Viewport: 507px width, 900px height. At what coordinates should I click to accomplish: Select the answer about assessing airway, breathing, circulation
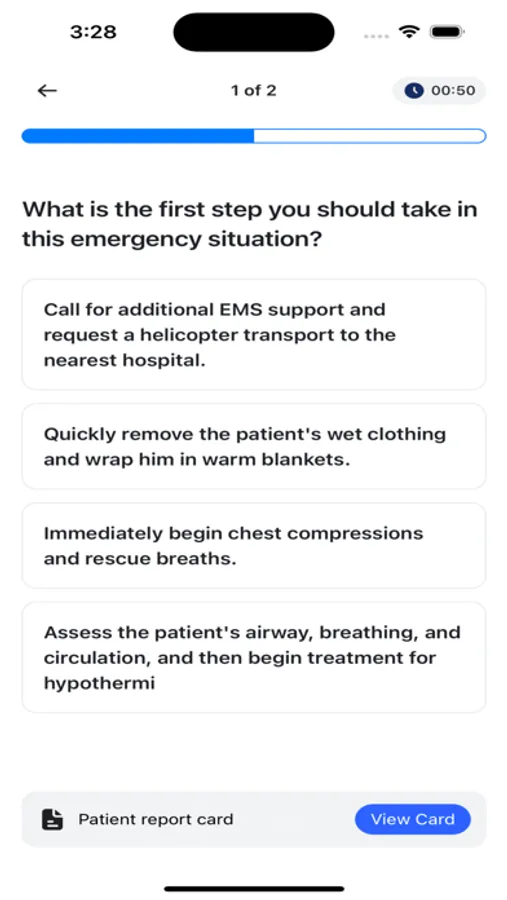[x=254, y=658]
